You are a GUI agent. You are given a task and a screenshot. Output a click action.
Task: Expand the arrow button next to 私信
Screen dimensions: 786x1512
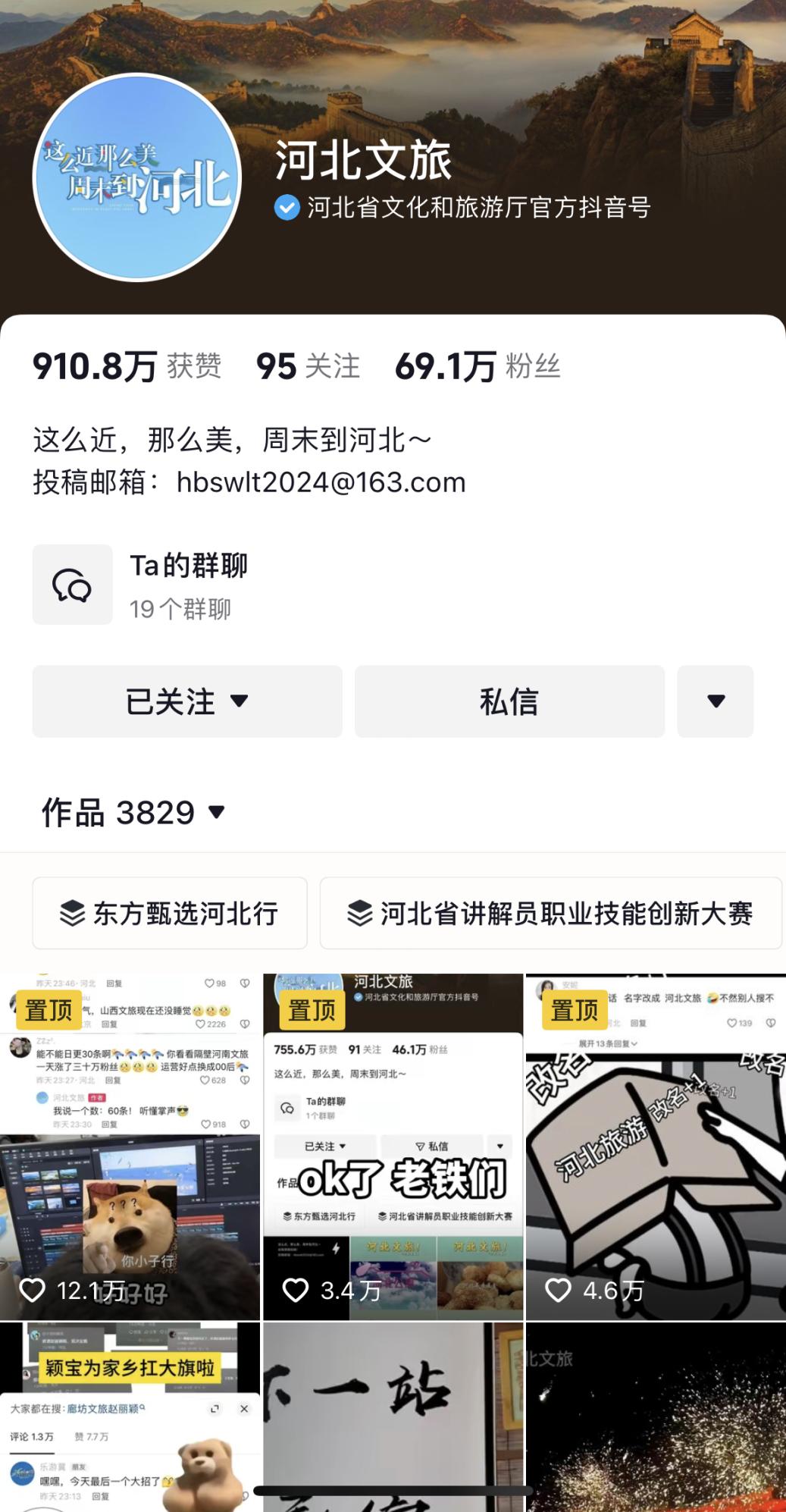click(715, 701)
